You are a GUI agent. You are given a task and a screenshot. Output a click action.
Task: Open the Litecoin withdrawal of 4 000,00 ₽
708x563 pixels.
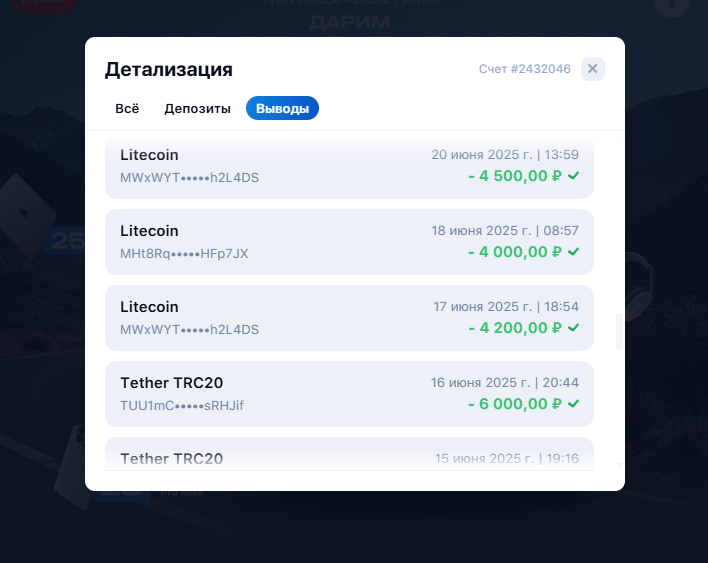click(x=349, y=241)
